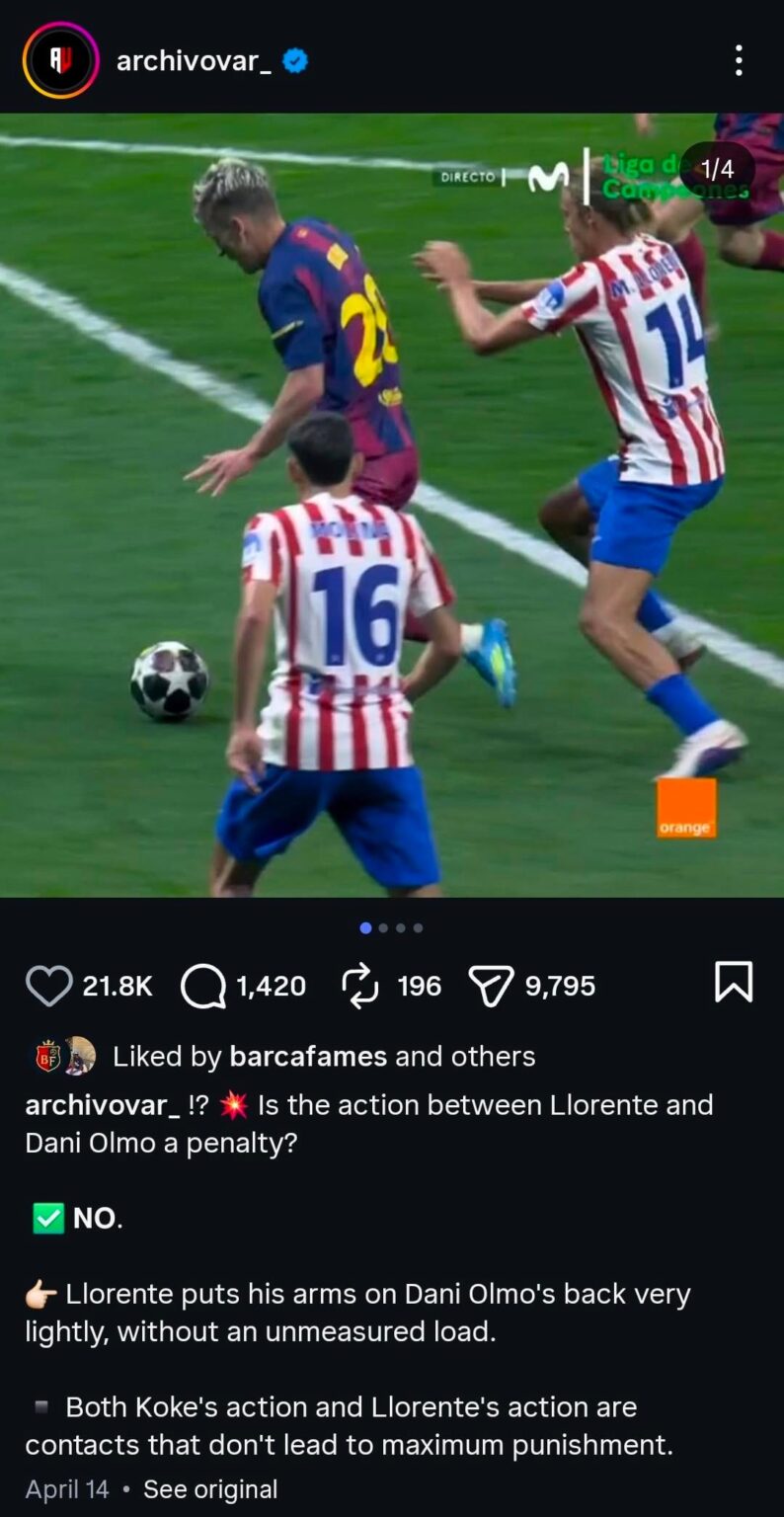Open archivovar_ profile from post header
Image resolution: width=784 pixels, height=1517 pixels.
194,61
